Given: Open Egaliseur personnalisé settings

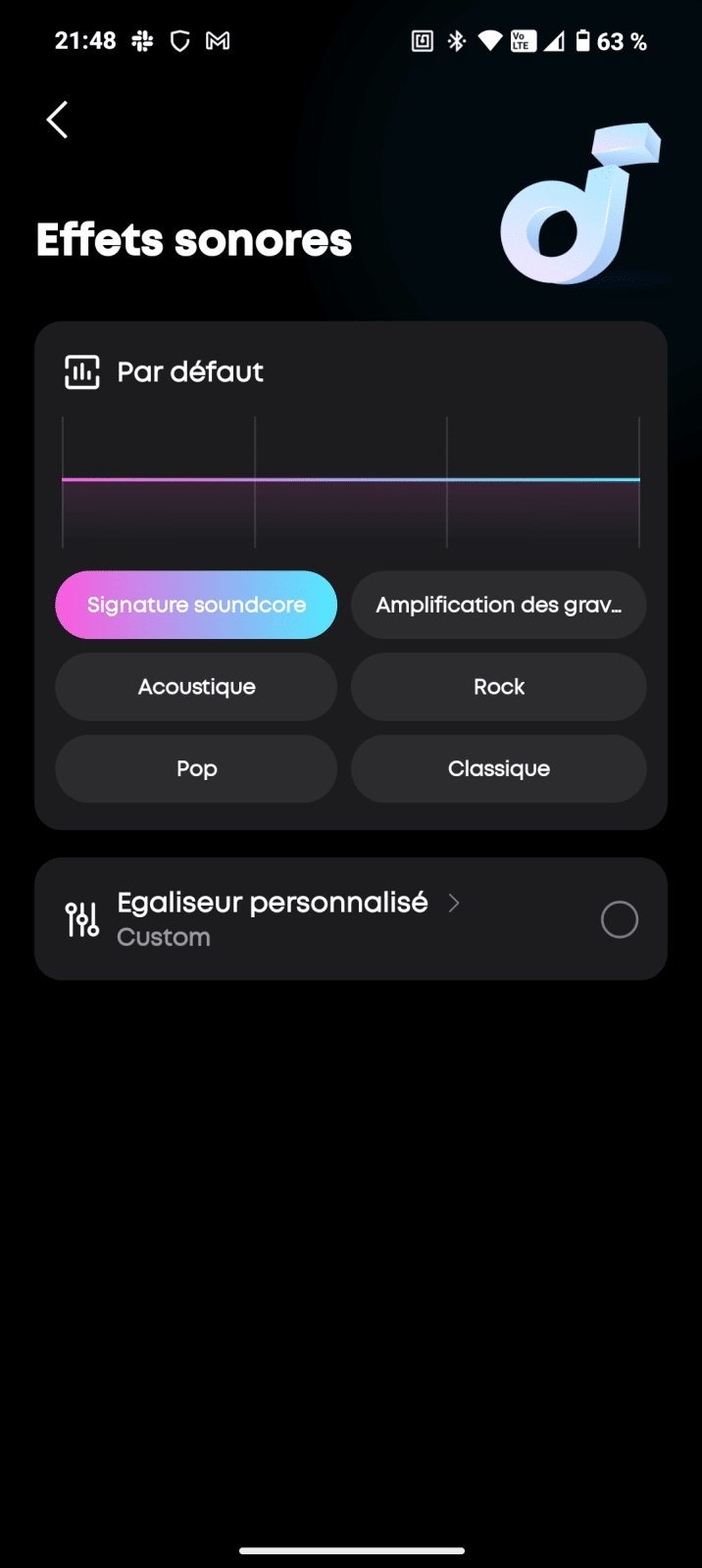Looking at the screenshot, I should (x=284, y=904).
